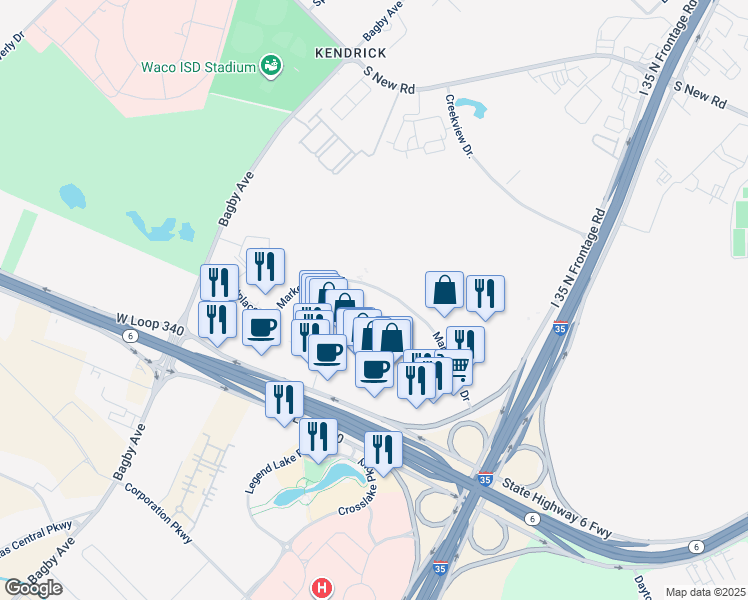Select the restaurant marker over Legend Lake label
748x600 pixels.
[x=318, y=440]
